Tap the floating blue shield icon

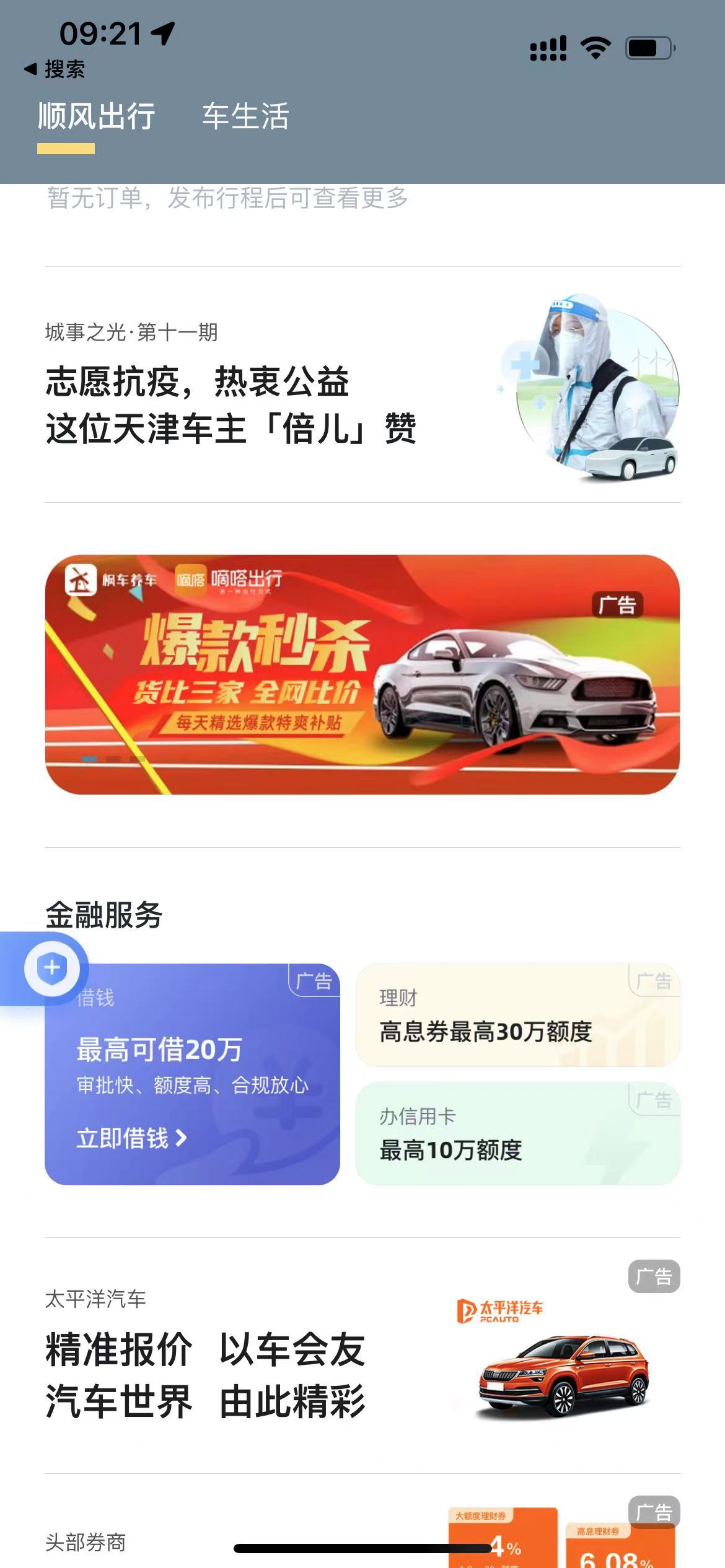pos(52,969)
